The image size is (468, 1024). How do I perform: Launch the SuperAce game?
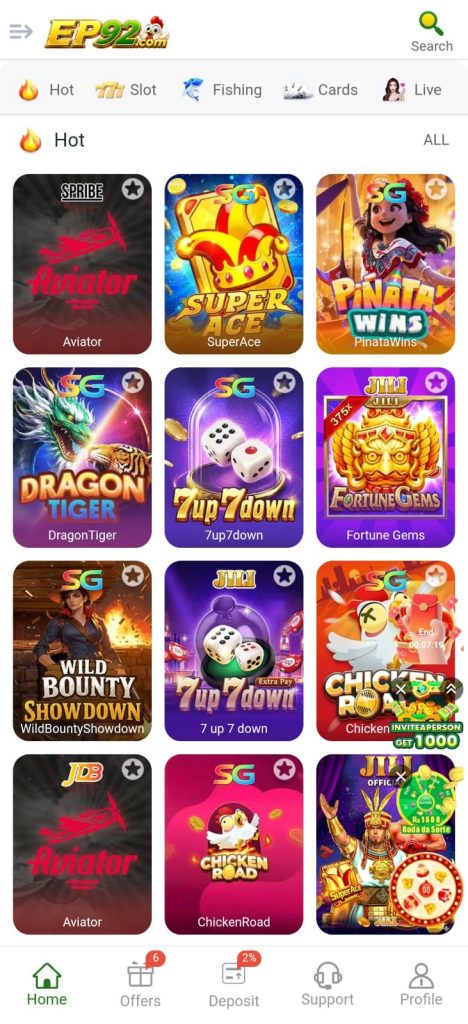point(234,264)
